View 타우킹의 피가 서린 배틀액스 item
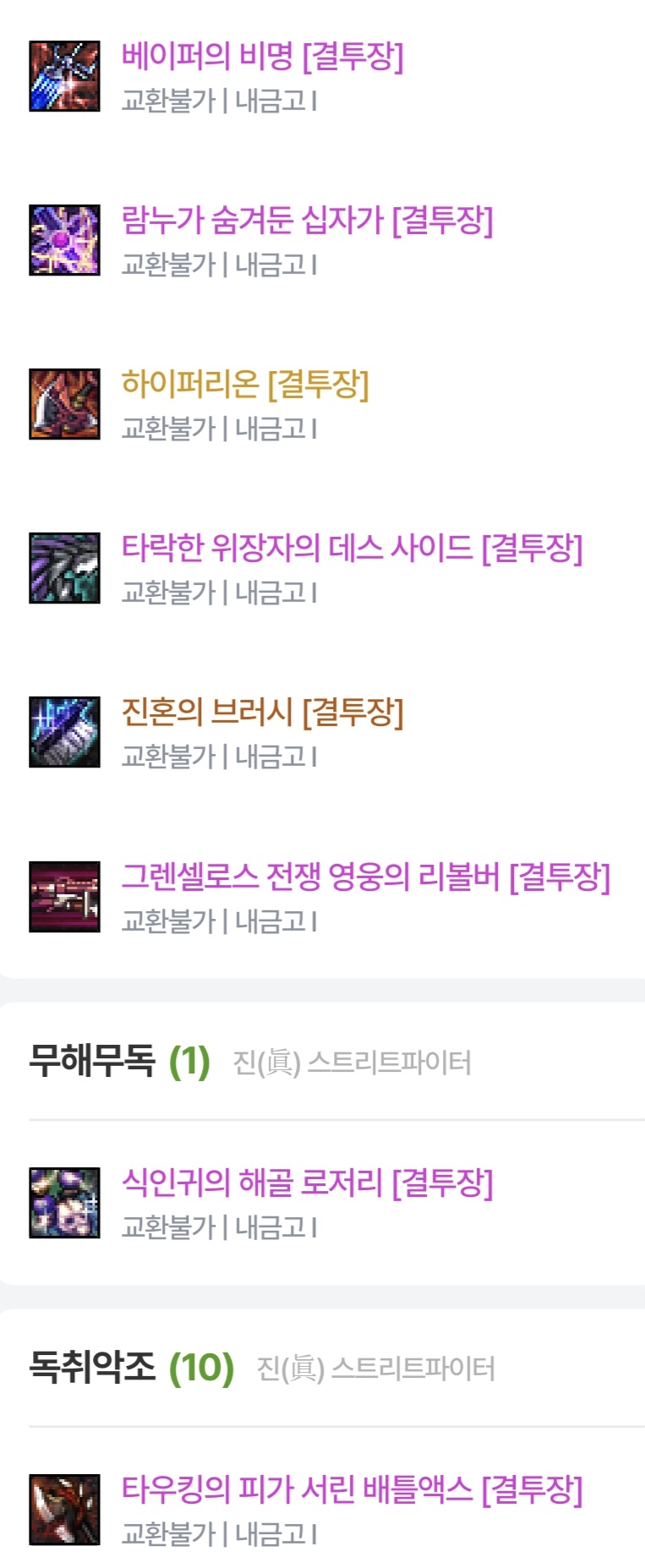The width and height of the screenshot is (645, 1568). (x=352, y=1489)
